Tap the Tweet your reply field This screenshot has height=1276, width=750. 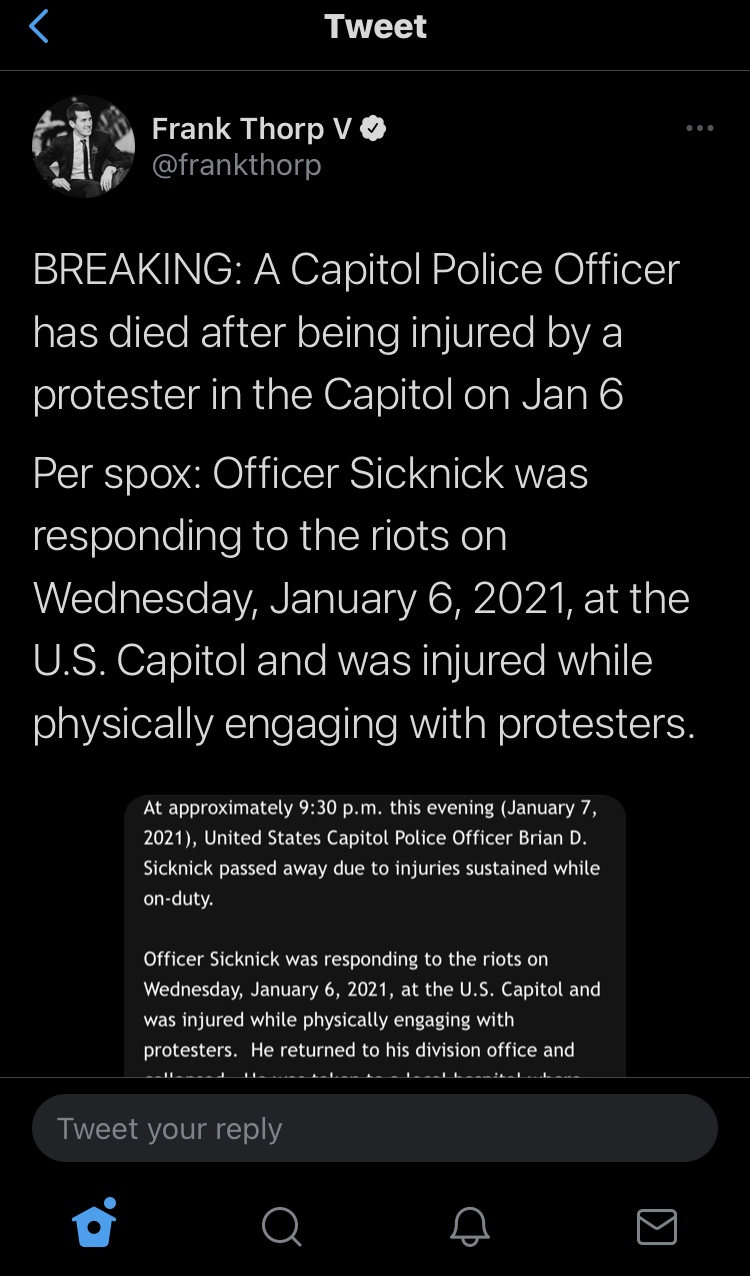click(375, 1128)
